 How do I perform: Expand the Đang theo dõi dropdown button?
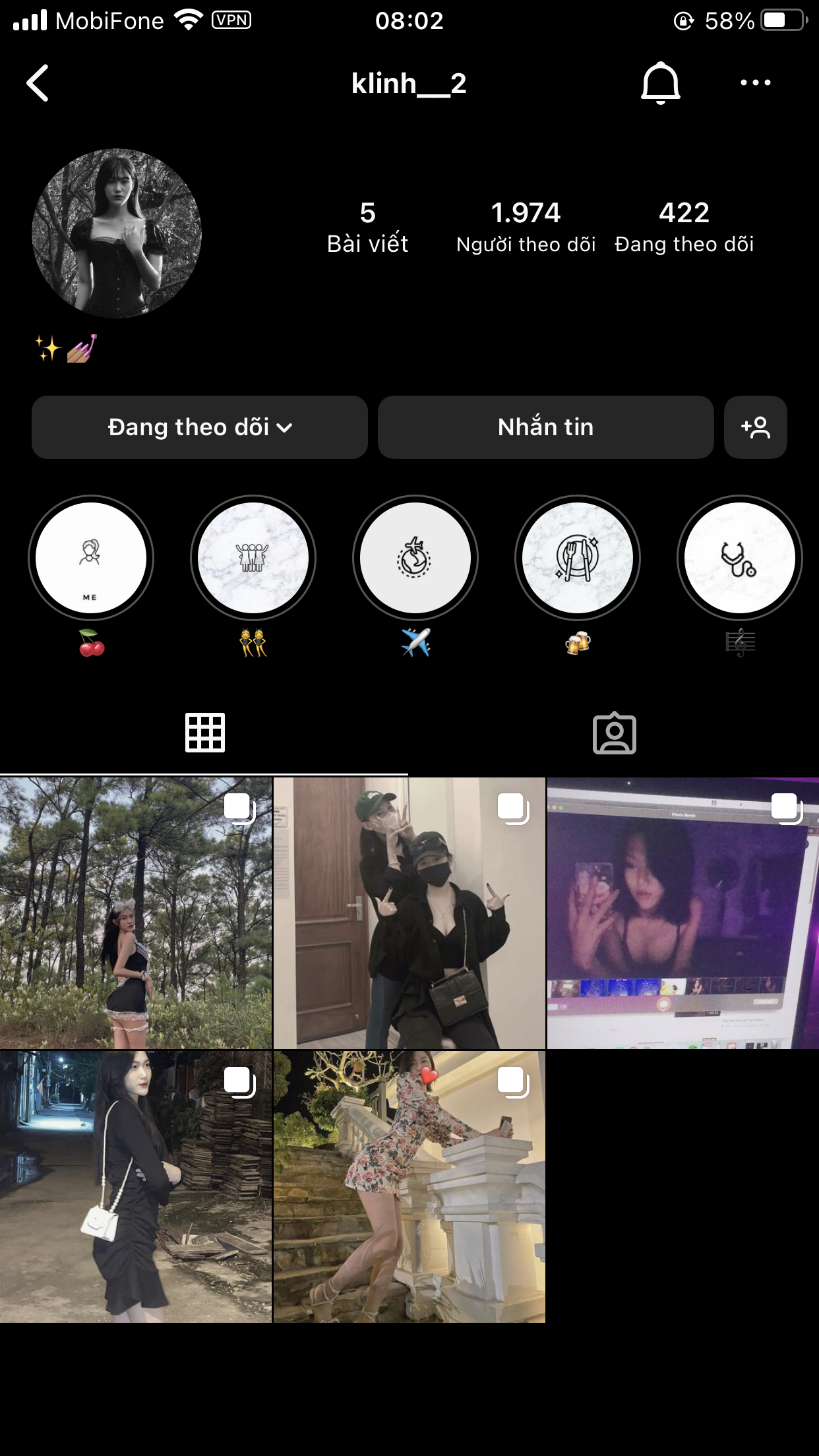(x=200, y=427)
